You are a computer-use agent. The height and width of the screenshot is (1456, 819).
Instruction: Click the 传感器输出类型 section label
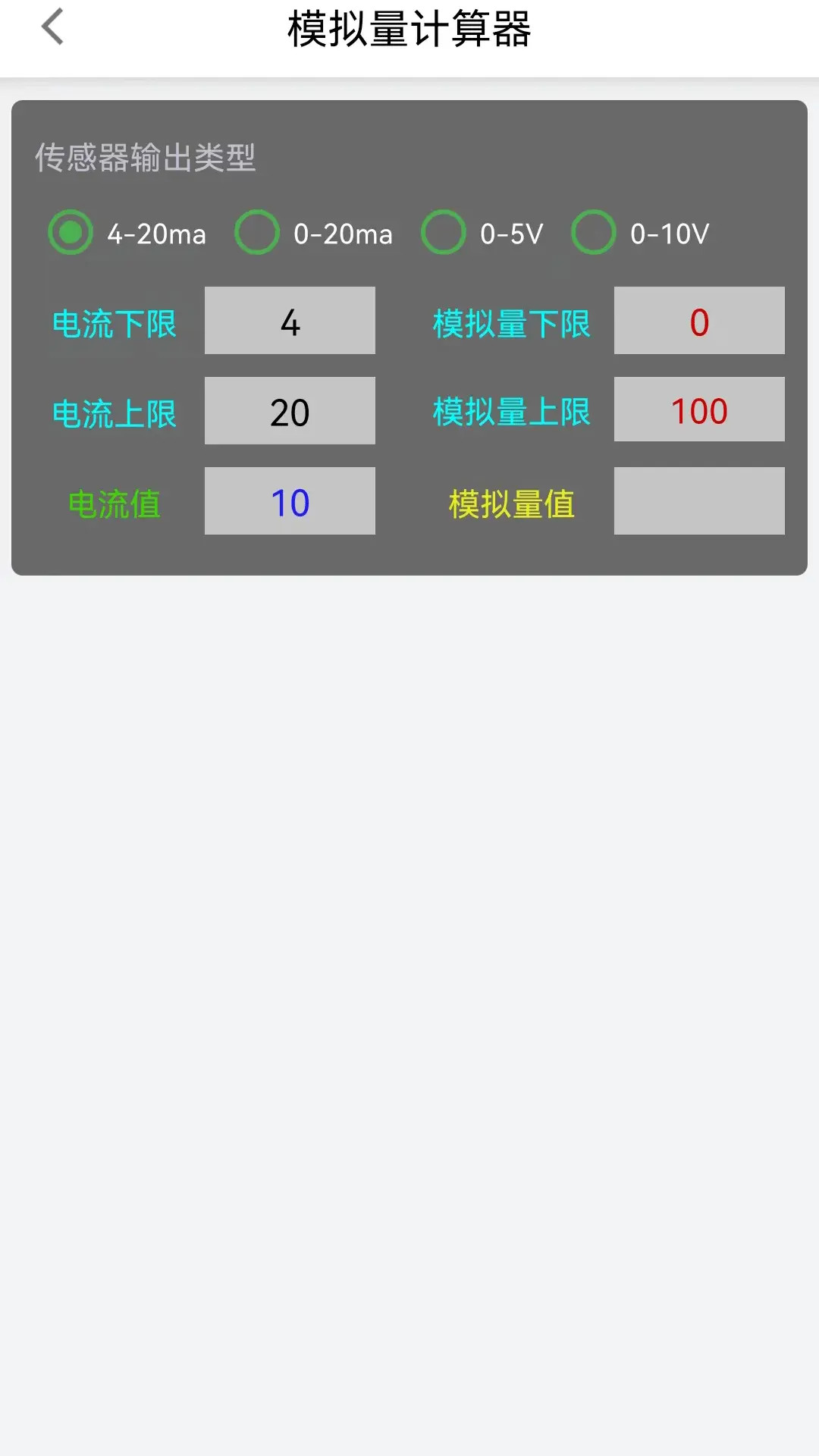(146, 158)
